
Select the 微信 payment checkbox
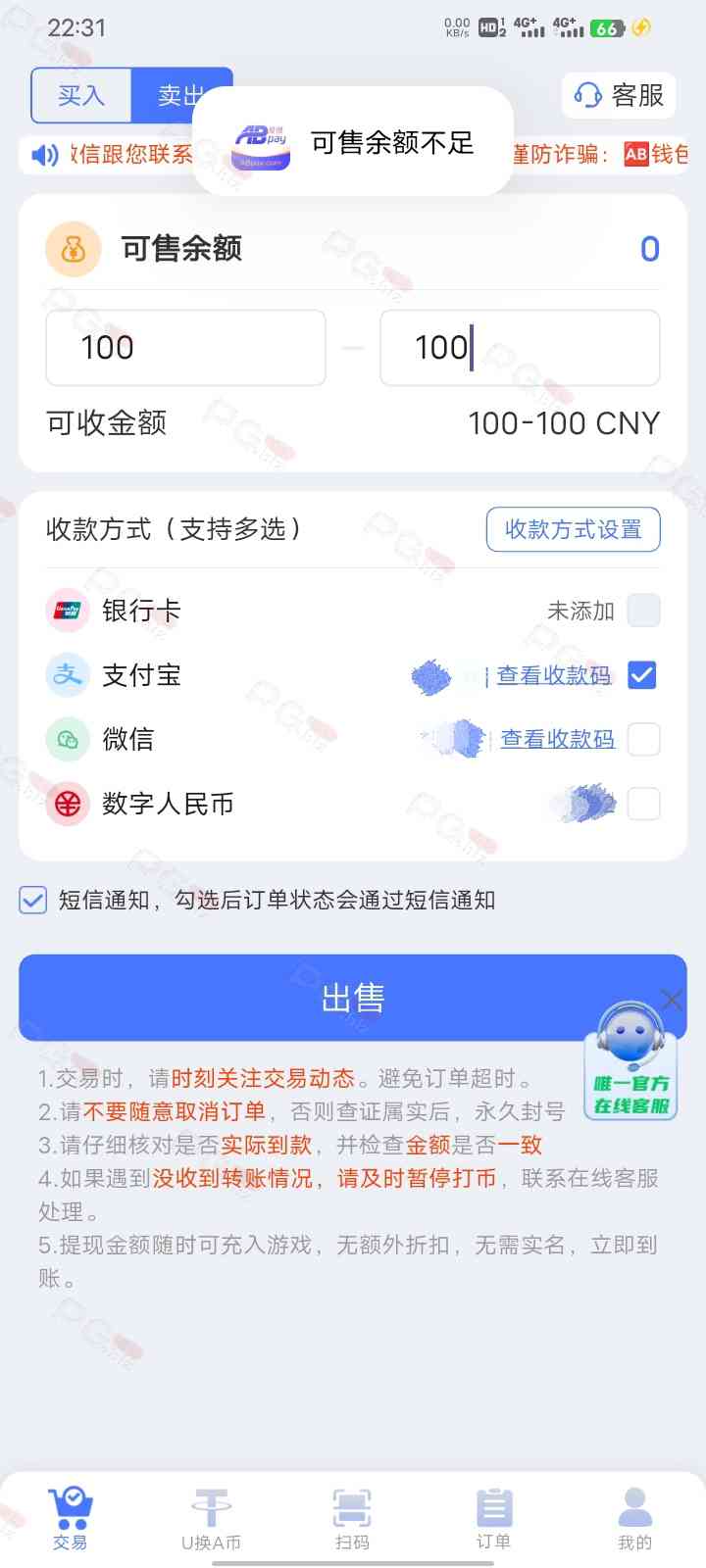pyautogui.click(x=643, y=739)
